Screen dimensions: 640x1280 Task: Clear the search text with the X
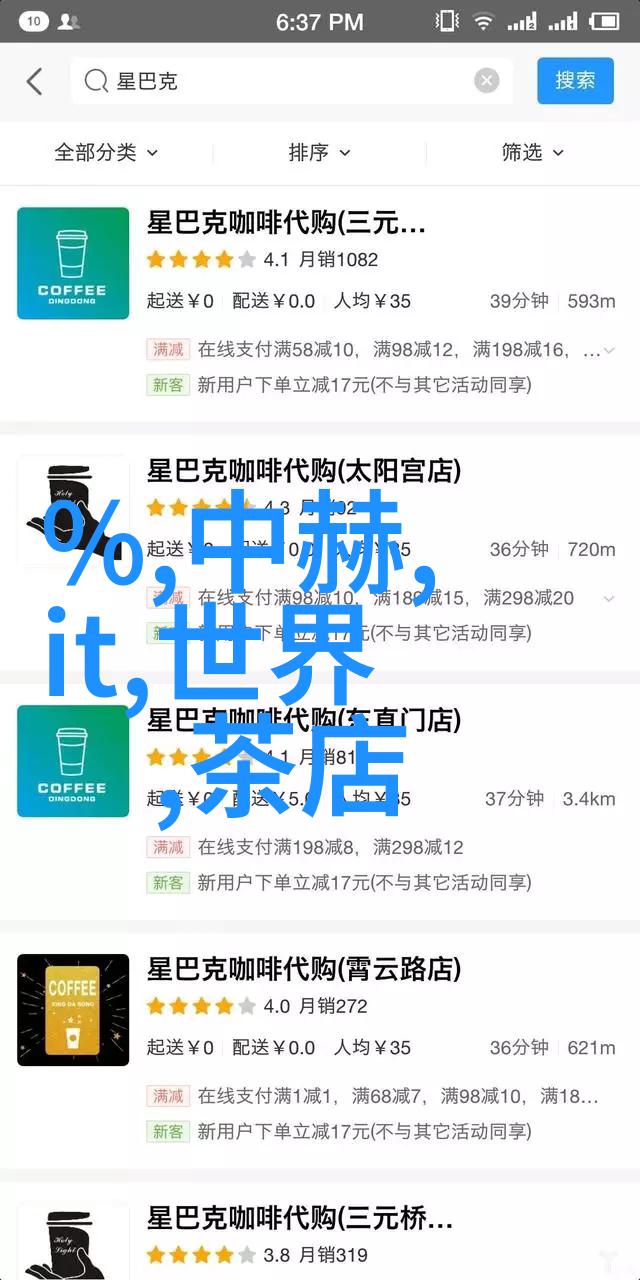pyautogui.click(x=487, y=82)
